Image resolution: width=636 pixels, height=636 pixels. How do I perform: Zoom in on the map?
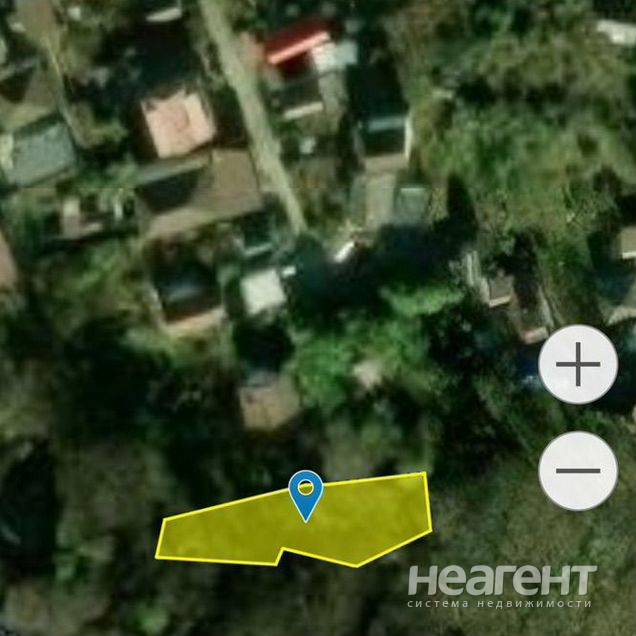(578, 365)
